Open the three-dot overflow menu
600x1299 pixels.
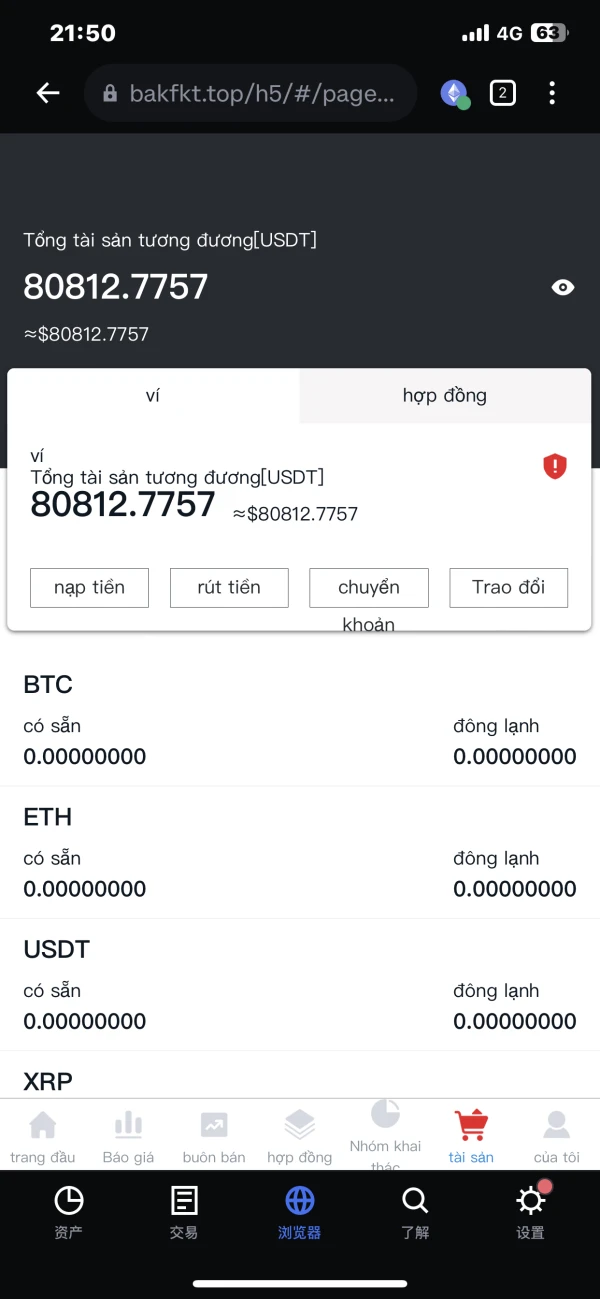tap(552, 94)
